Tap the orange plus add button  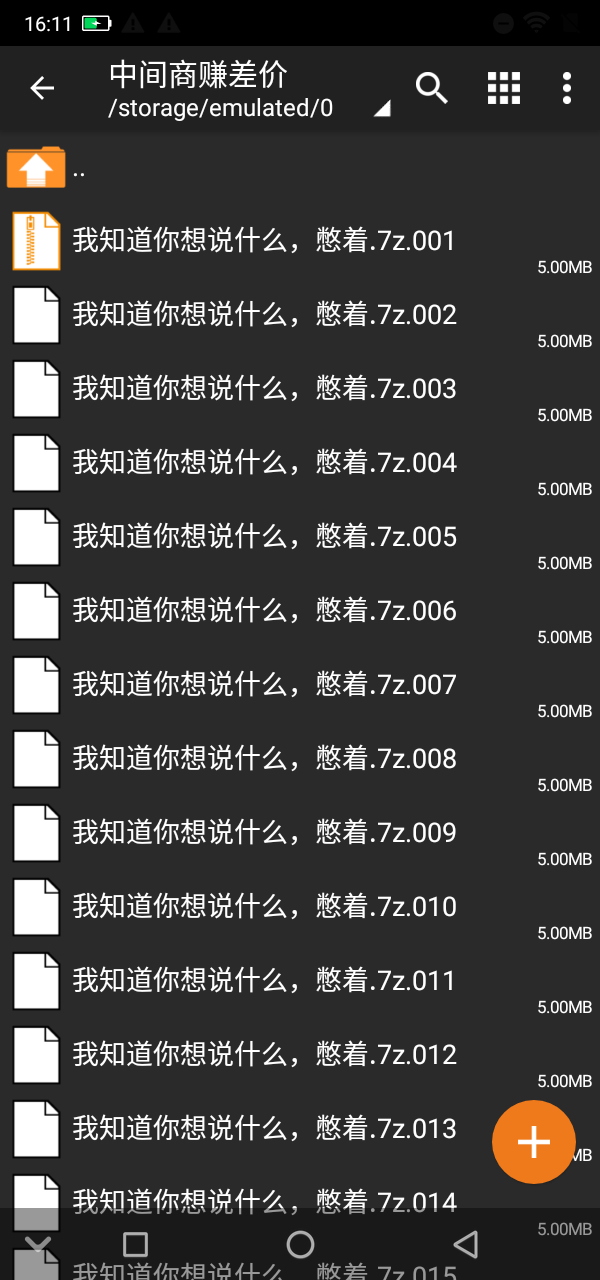534,1142
